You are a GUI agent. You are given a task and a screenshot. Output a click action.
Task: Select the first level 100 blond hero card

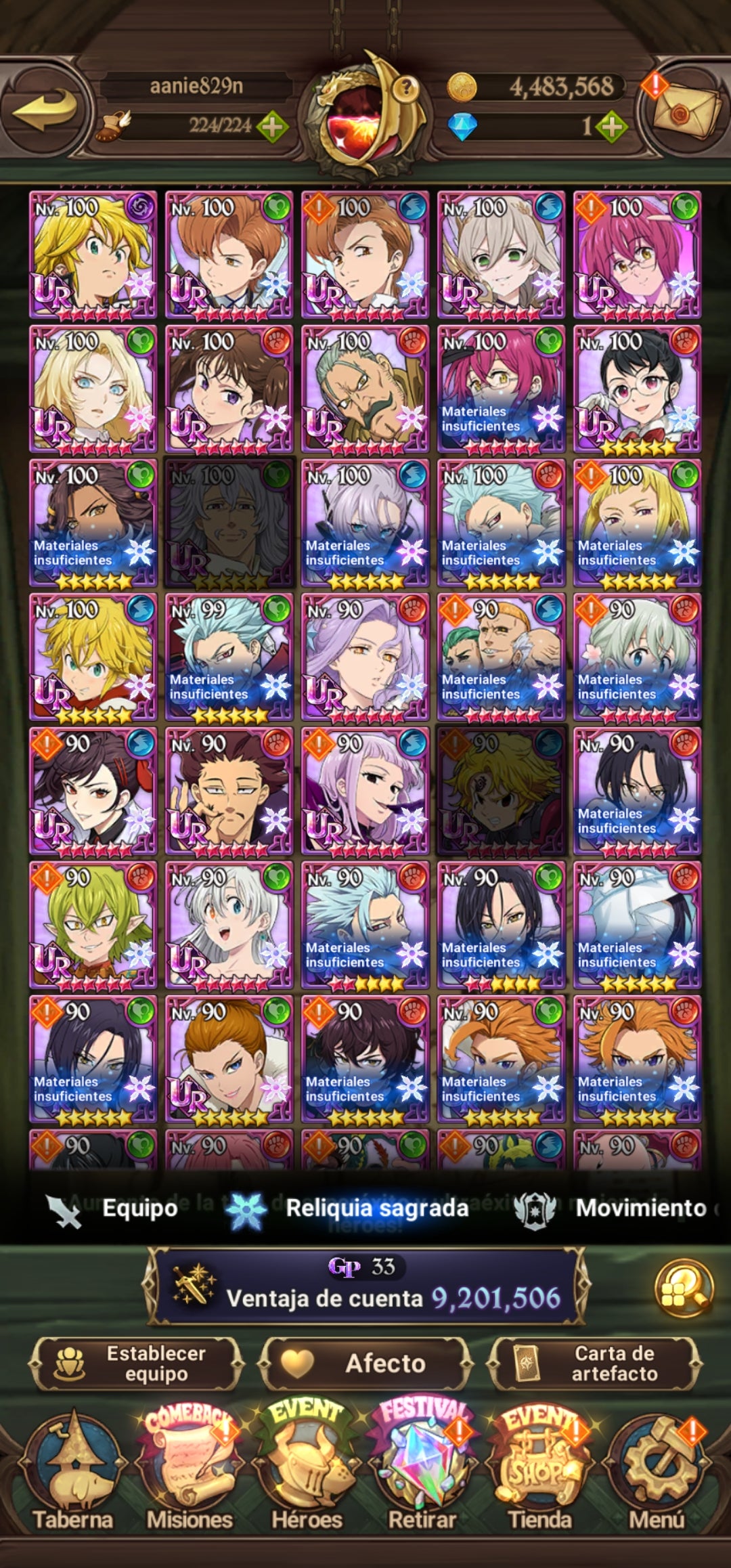pos(93,255)
